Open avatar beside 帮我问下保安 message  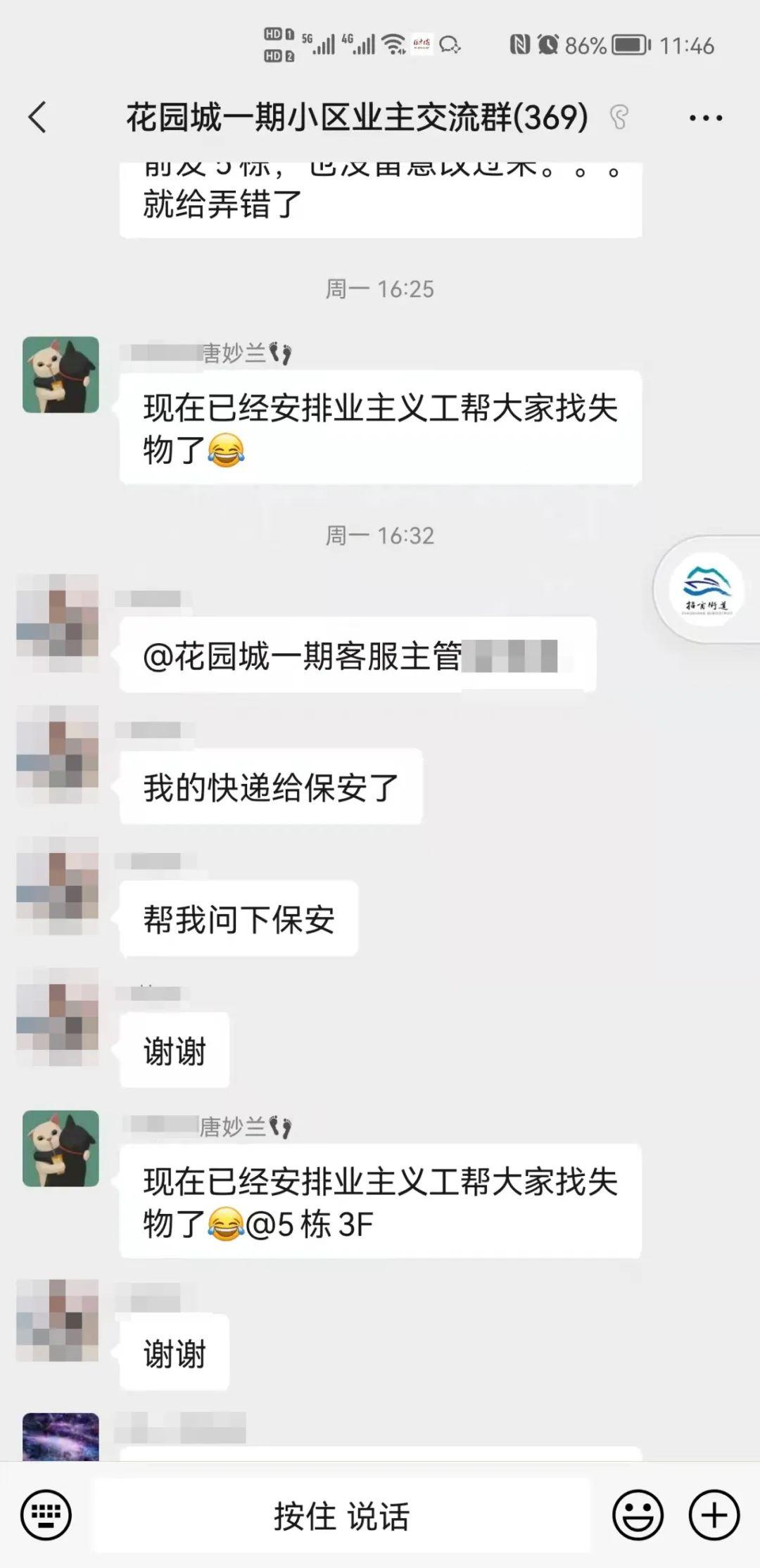pos(58,886)
